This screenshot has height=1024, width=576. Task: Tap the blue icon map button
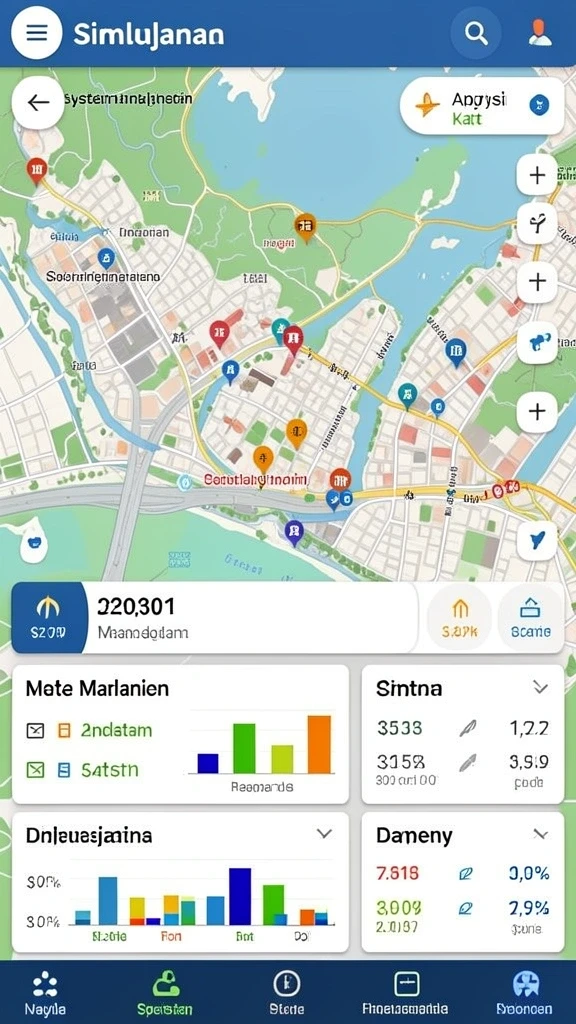point(537,343)
